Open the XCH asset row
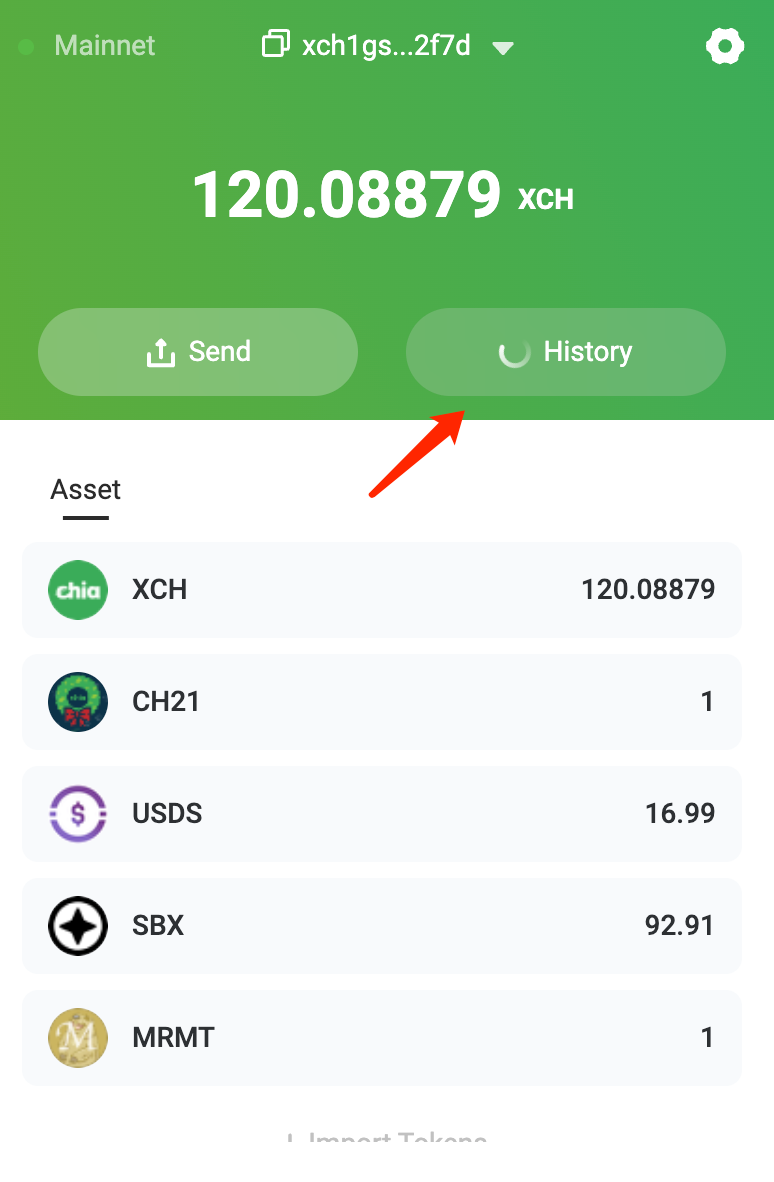 382,590
